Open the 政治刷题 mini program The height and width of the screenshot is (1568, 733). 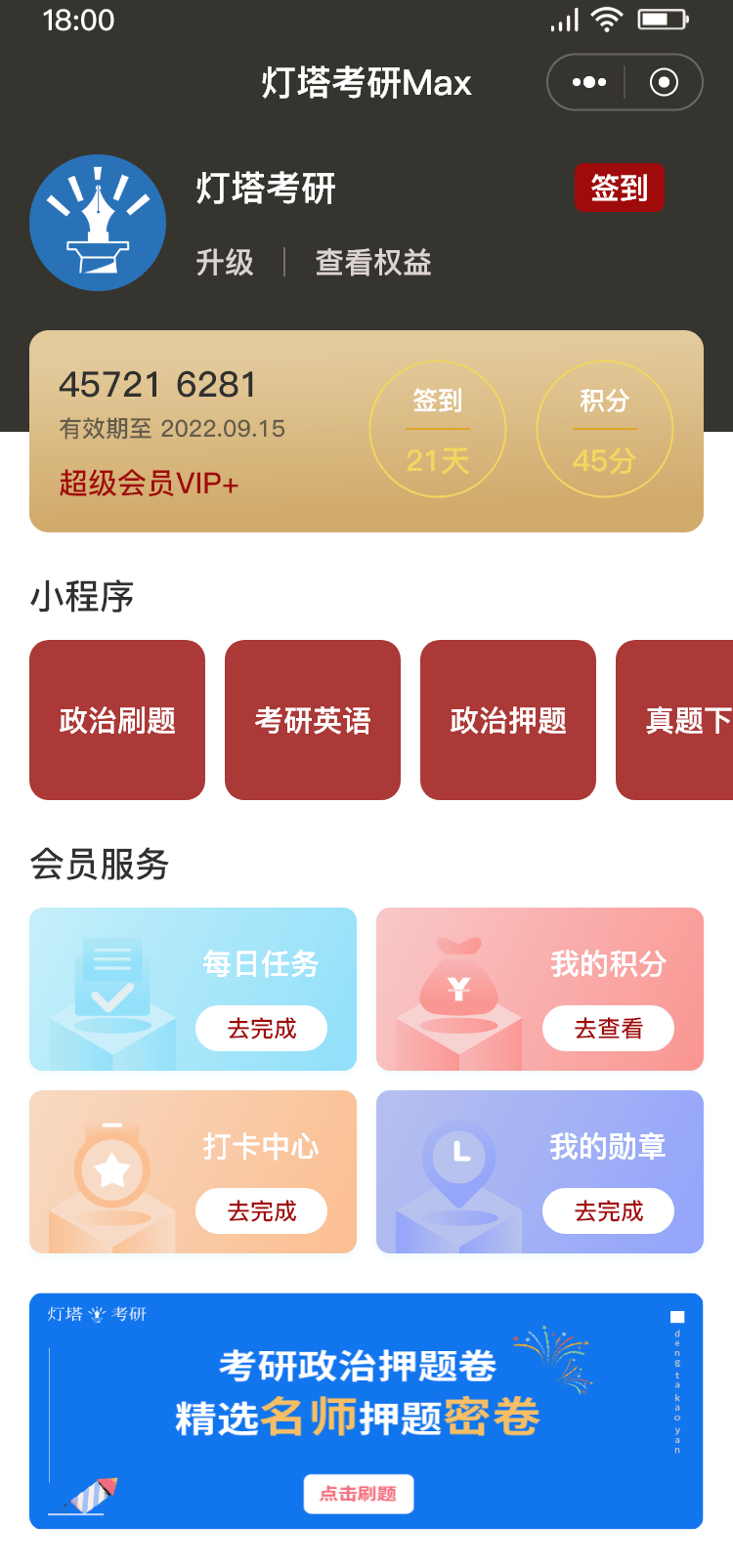pos(117,720)
